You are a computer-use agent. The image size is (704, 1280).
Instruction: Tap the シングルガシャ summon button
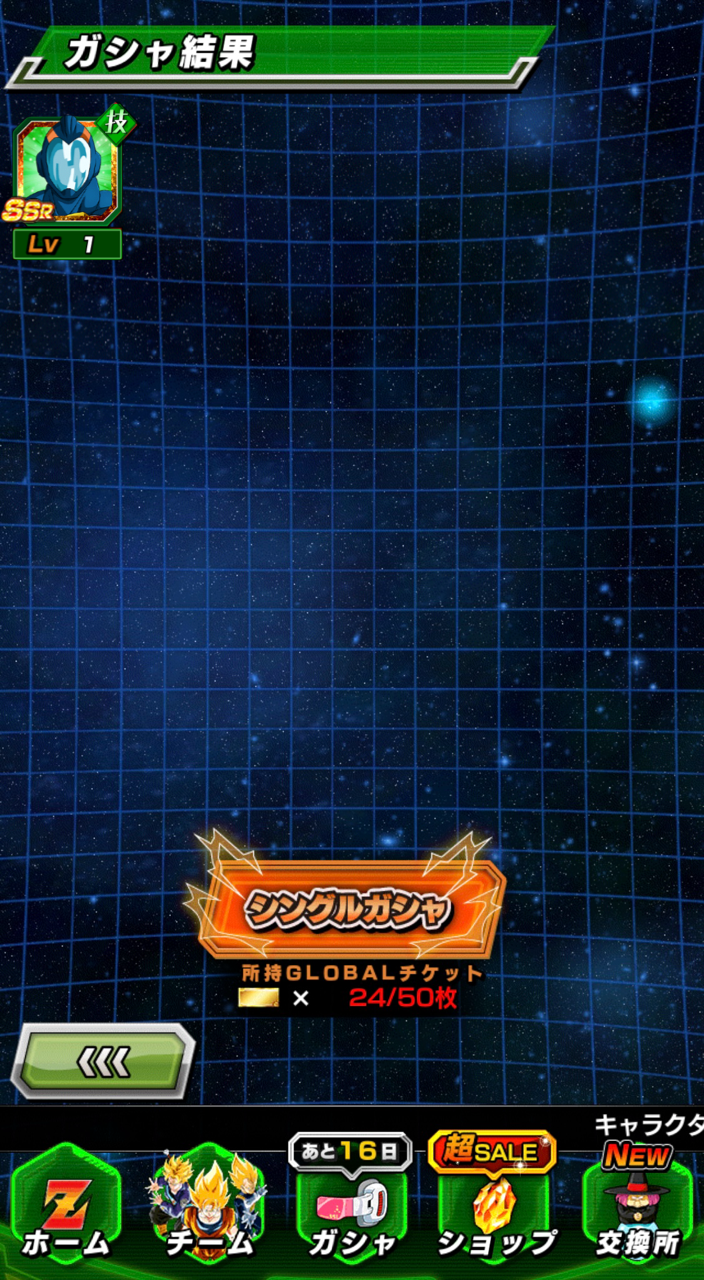[346, 907]
